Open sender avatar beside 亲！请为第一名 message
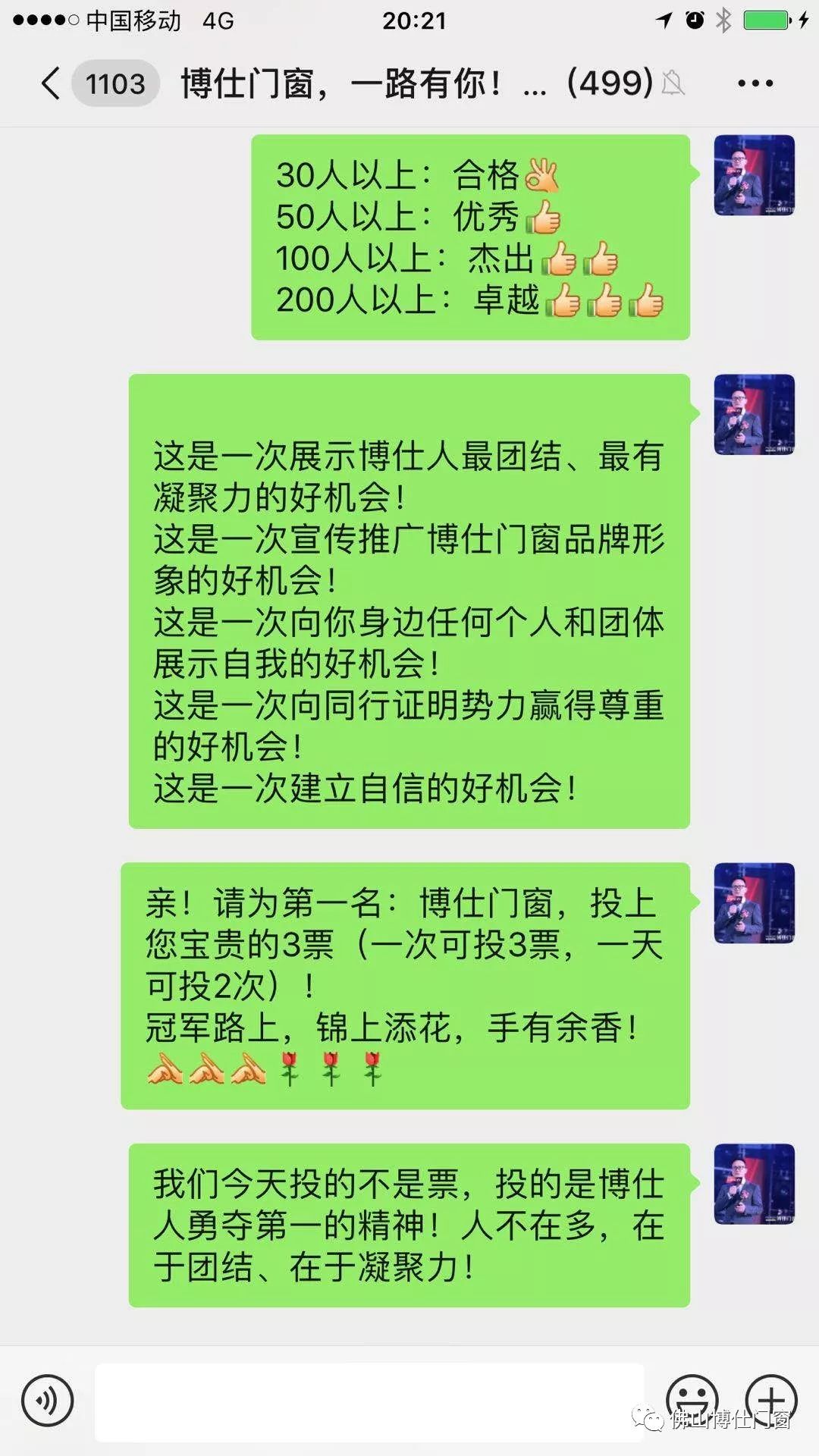 coord(755,903)
